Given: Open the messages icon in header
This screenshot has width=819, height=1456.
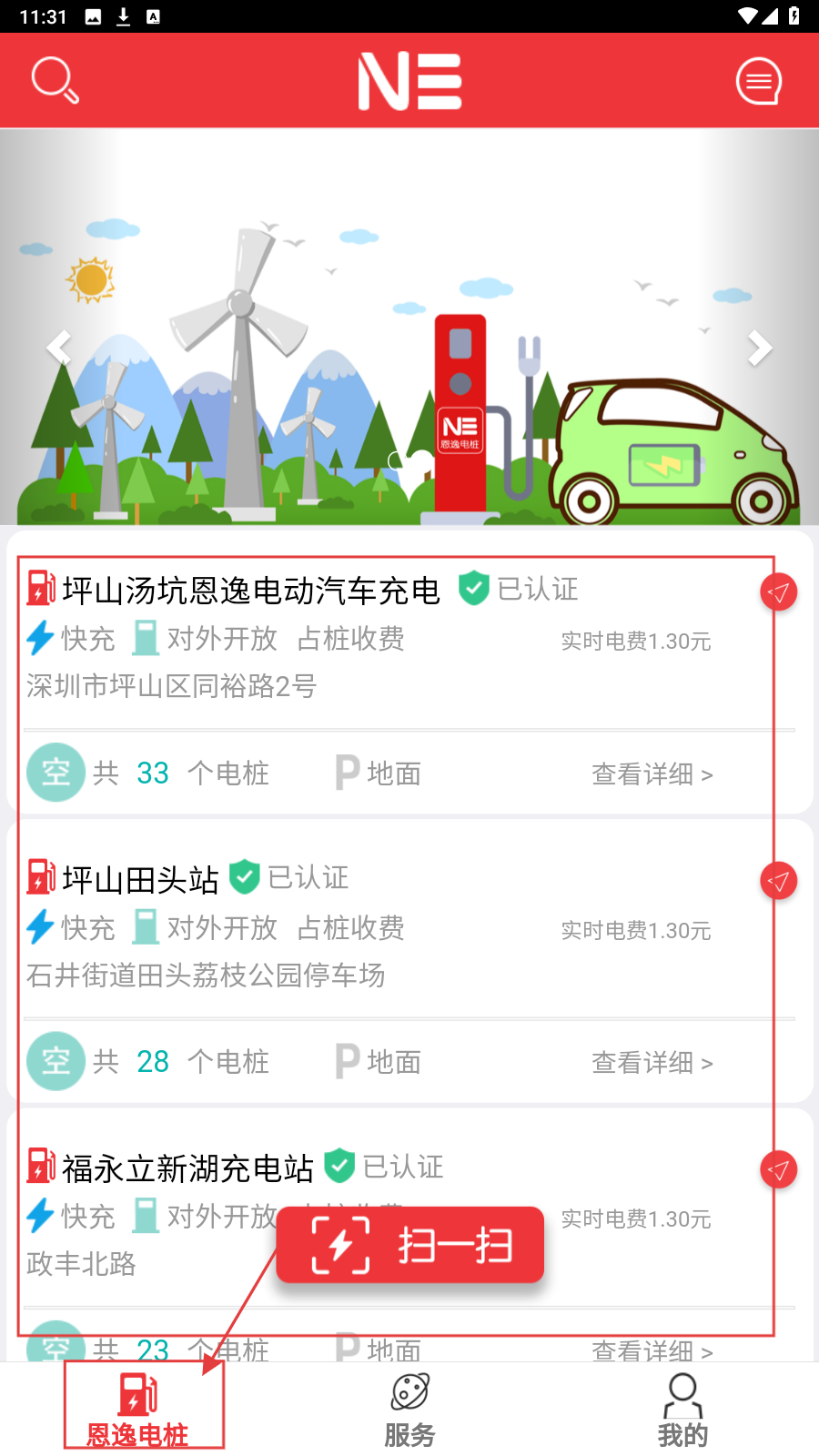Looking at the screenshot, I should pos(758,81).
